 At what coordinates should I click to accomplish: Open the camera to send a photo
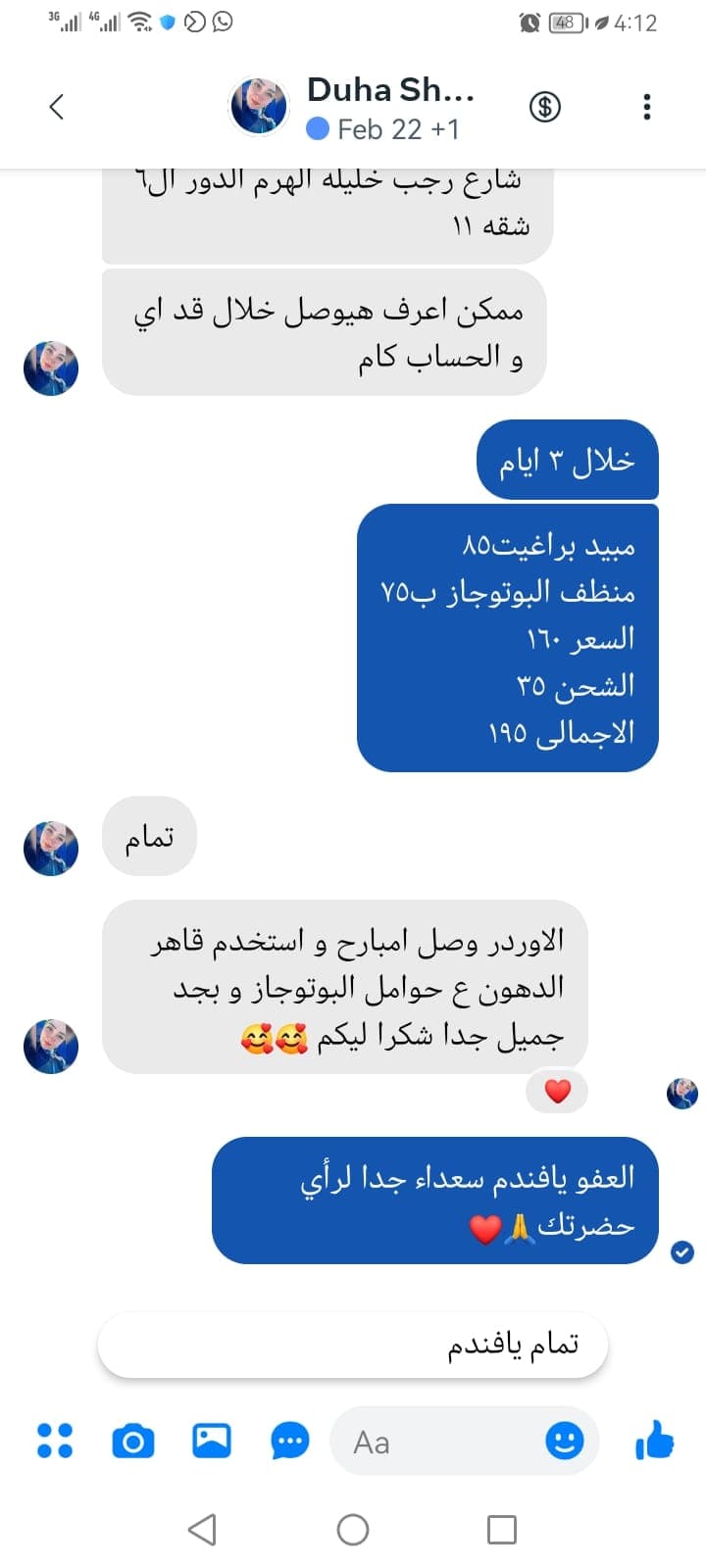coord(133,1441)
